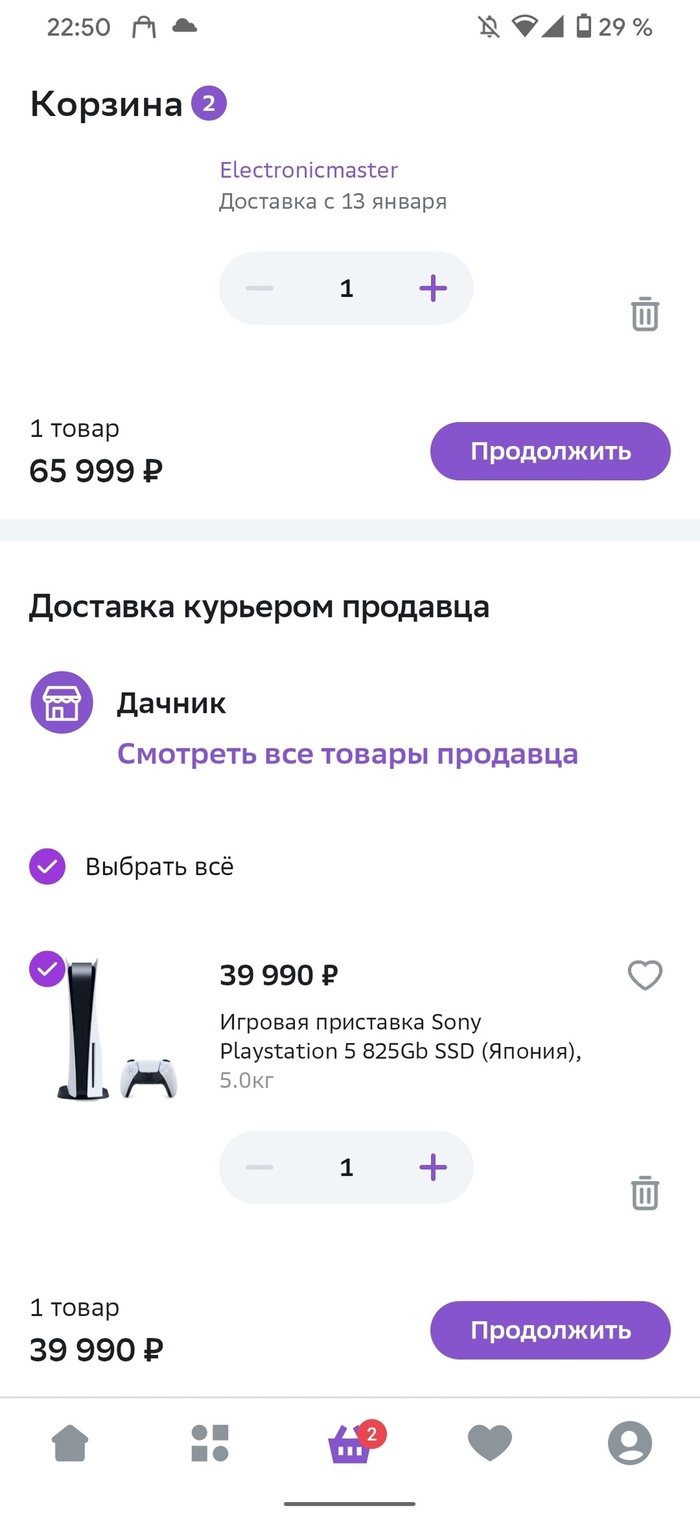This screenshot has width=700, height=1517.
Task: Toggle the "Выбрать всё" checkbox
Action: click(x=47, y=867)
